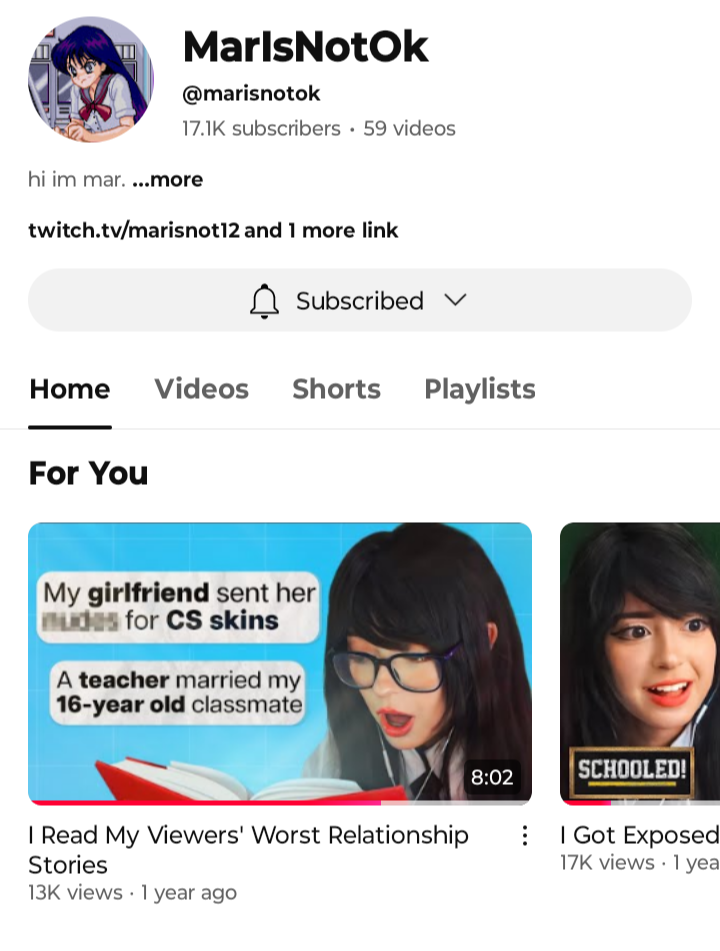Switch to the Playlists tab
The height and width of the screenshot is (951, 720).
pyautogui.click(x=479, y=389)
